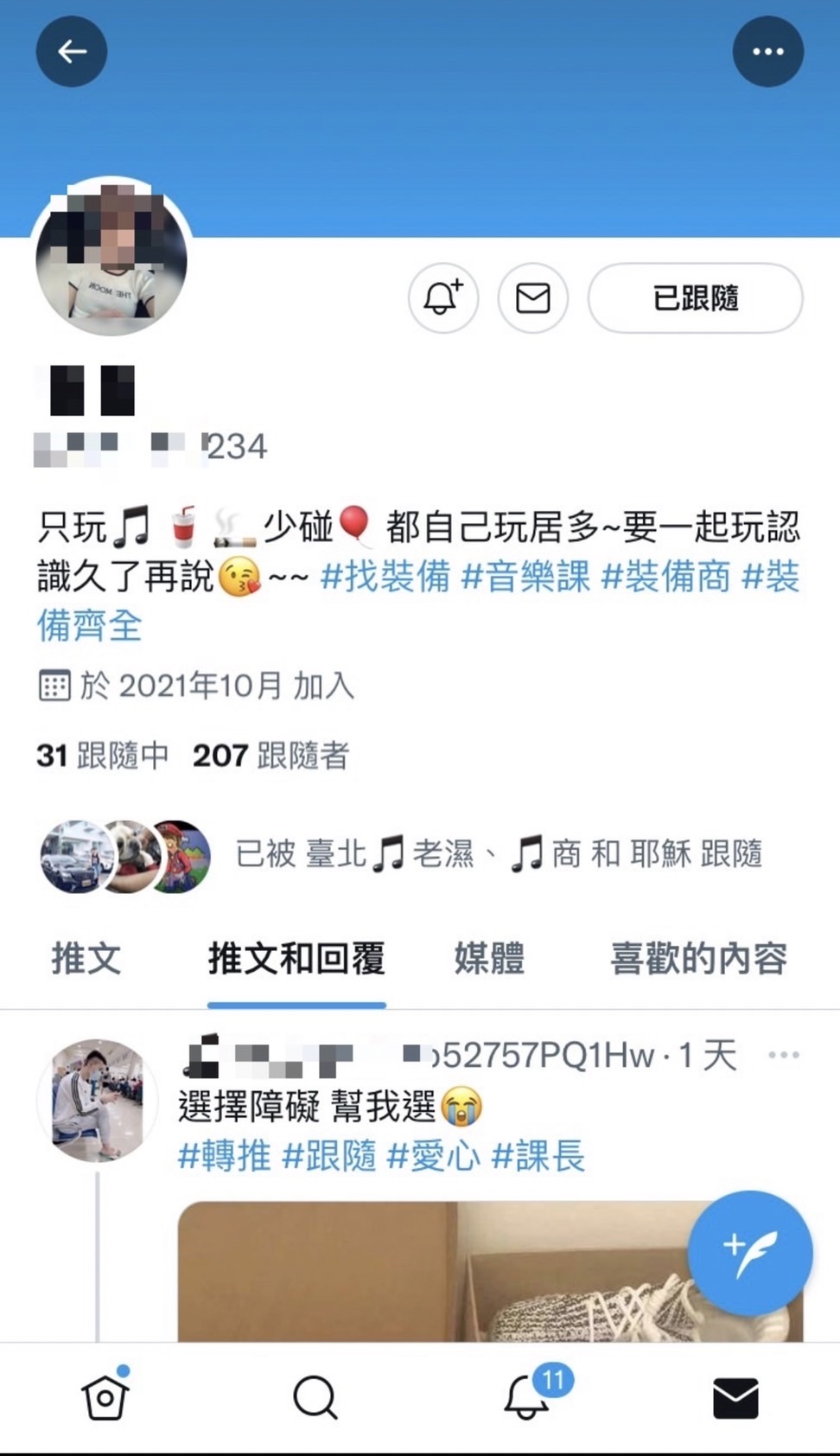View the 207 跟隨者 list
Screen dimensions: 840x1456
(270, 756)
